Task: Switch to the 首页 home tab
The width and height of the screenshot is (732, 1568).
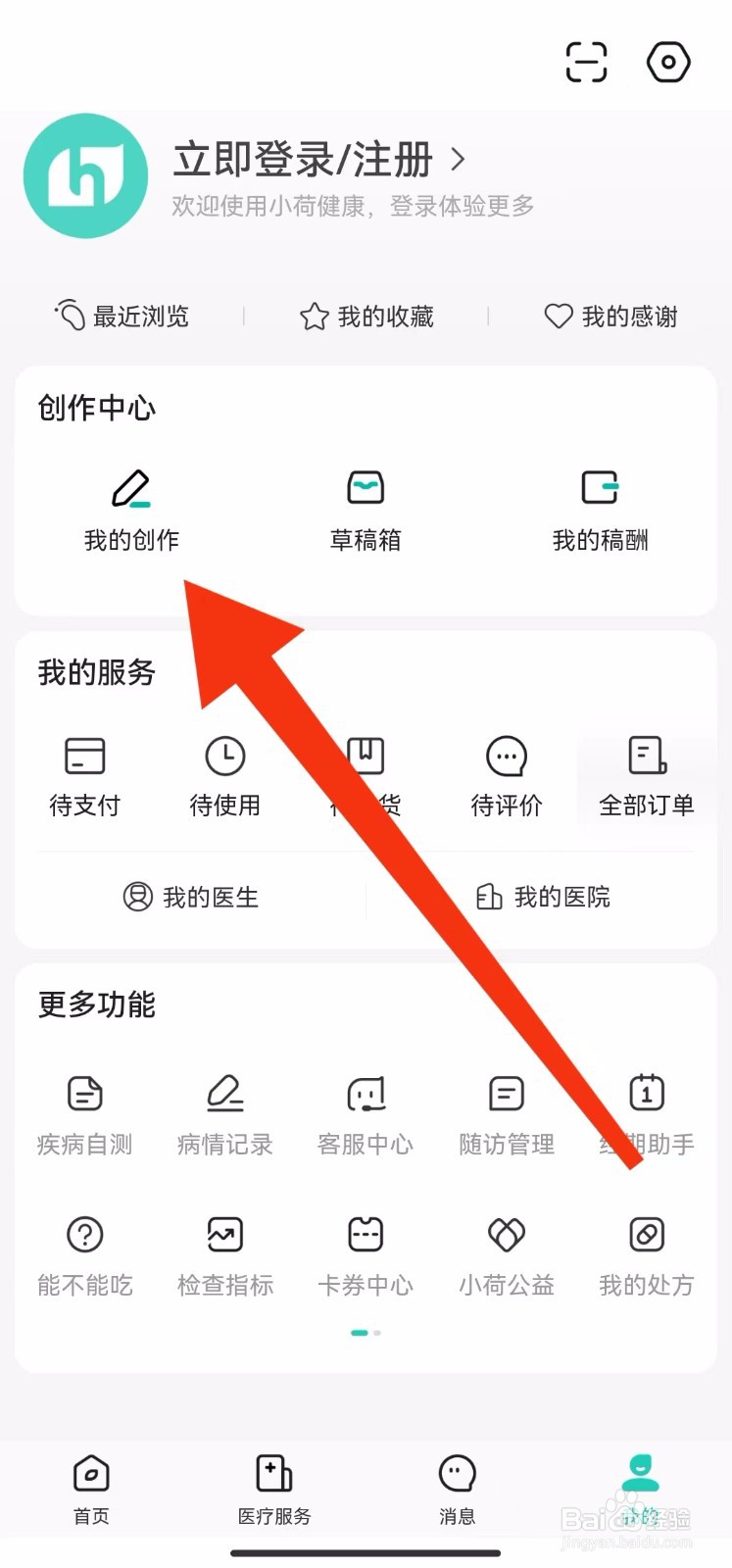Action: pyautogui.click(x=90, y=1485)
